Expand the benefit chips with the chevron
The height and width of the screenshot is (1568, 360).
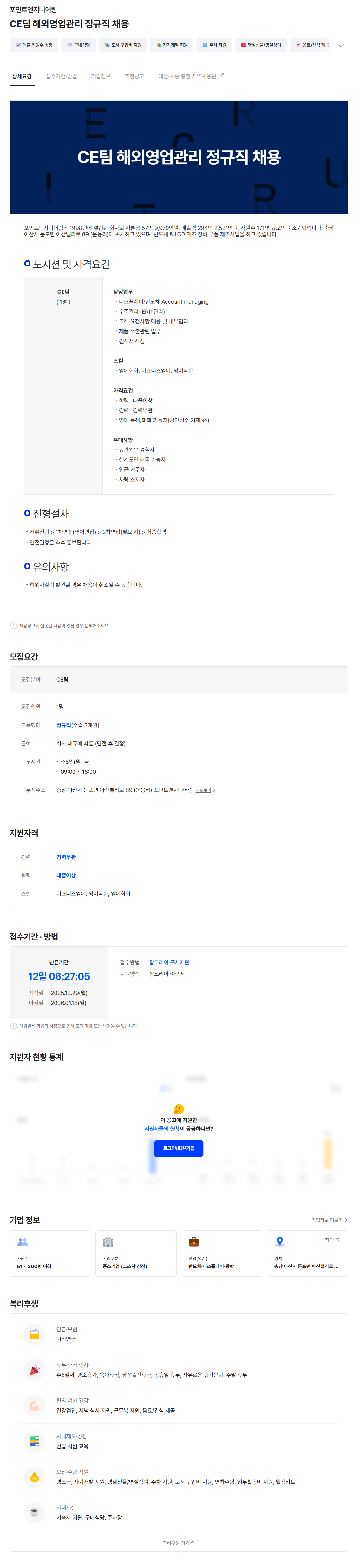[x=340, y=45]
